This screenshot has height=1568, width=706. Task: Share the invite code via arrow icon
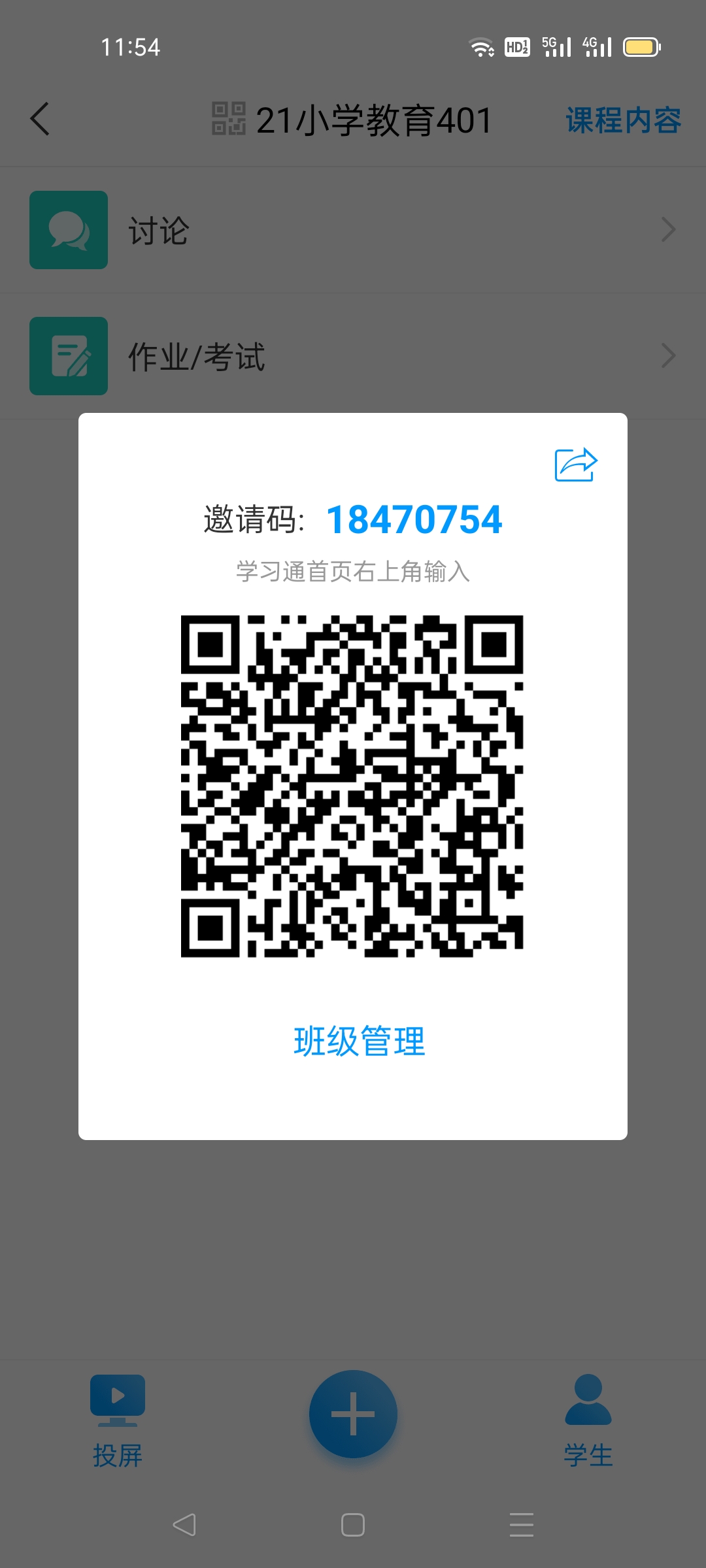pos(576,465)
